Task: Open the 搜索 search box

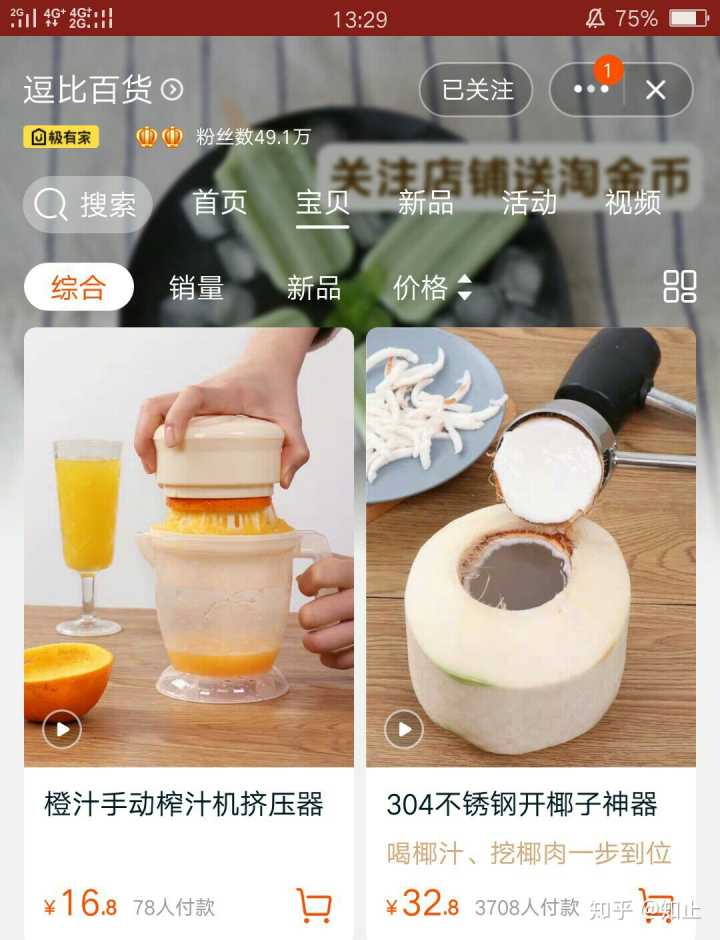Action: point(88,205)
